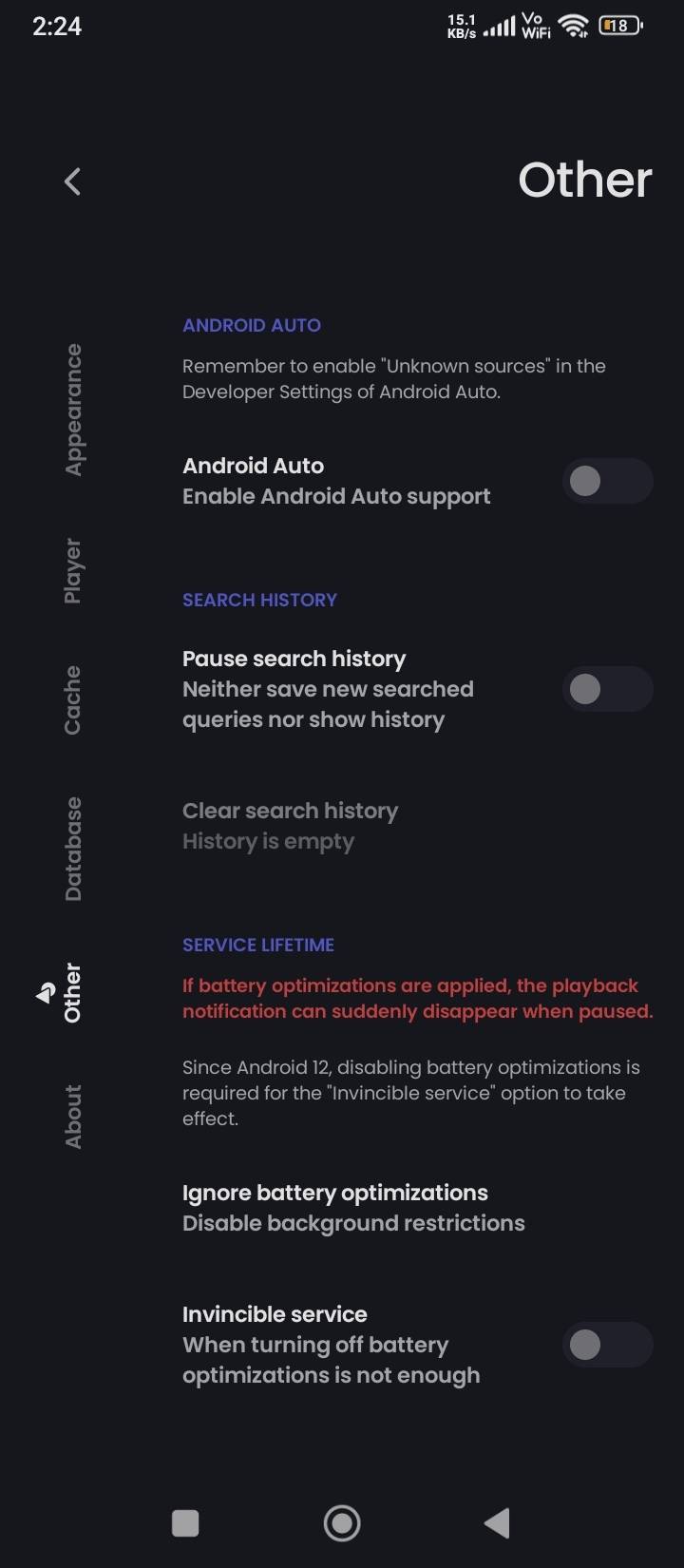The image size is (684, 1568).
Task: Select the About tab
Action: (73, 1116)
